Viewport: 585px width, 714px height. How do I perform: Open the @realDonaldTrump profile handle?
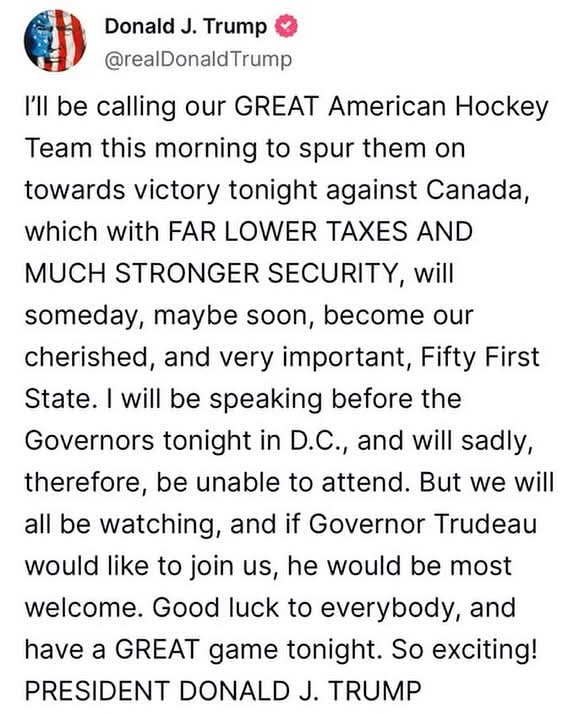pyautogui.click(x=198, y=60)
